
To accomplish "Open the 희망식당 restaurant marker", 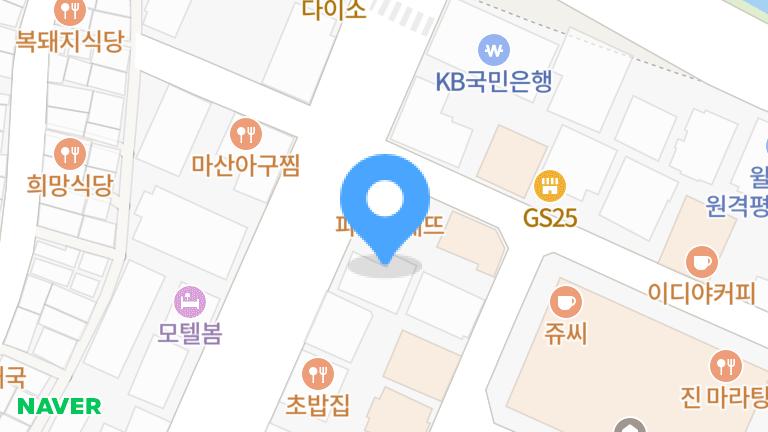I will pyautogui.click(x=70, y=153).
